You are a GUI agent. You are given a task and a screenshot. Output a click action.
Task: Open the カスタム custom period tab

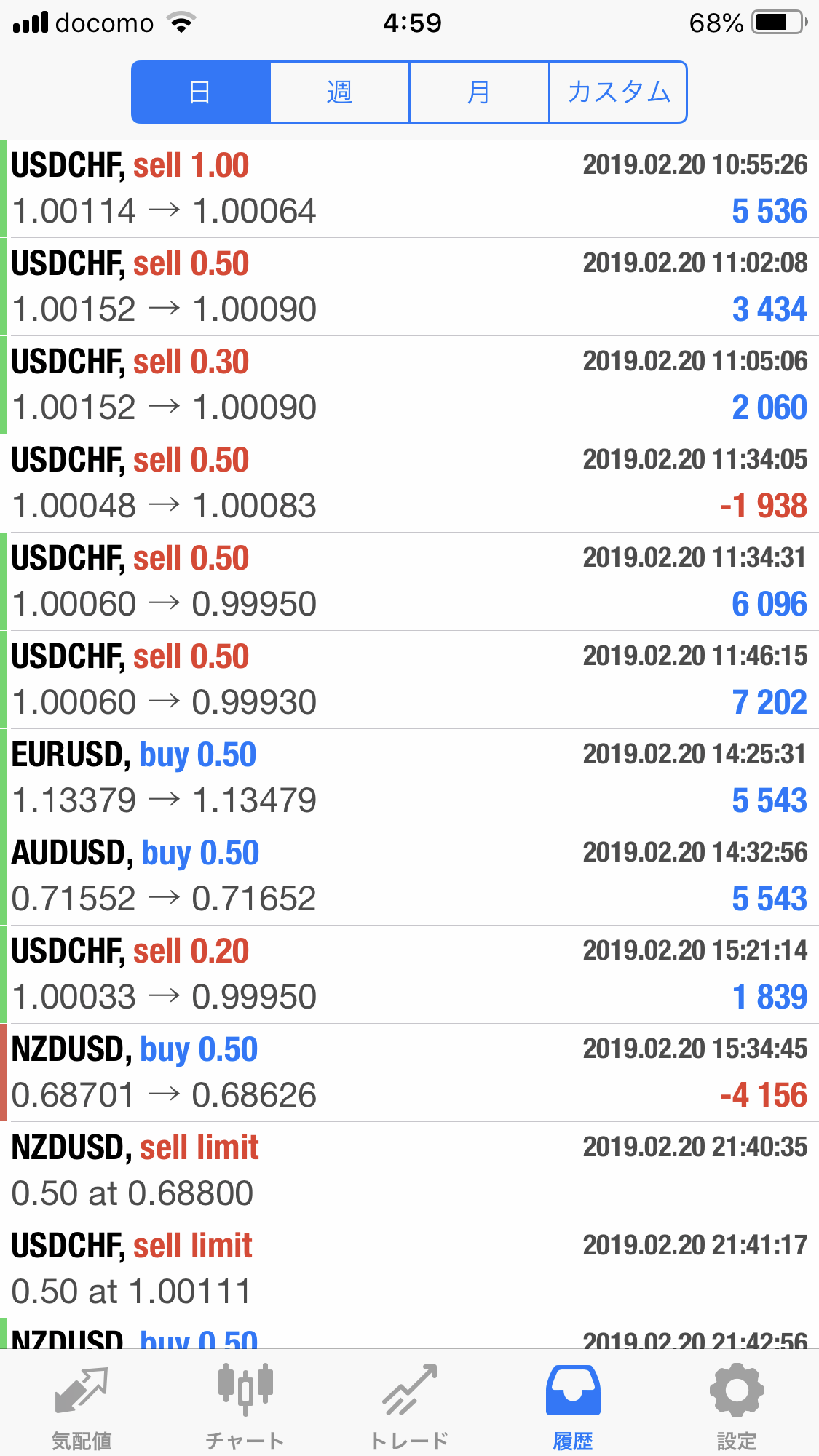click(618, 92)
